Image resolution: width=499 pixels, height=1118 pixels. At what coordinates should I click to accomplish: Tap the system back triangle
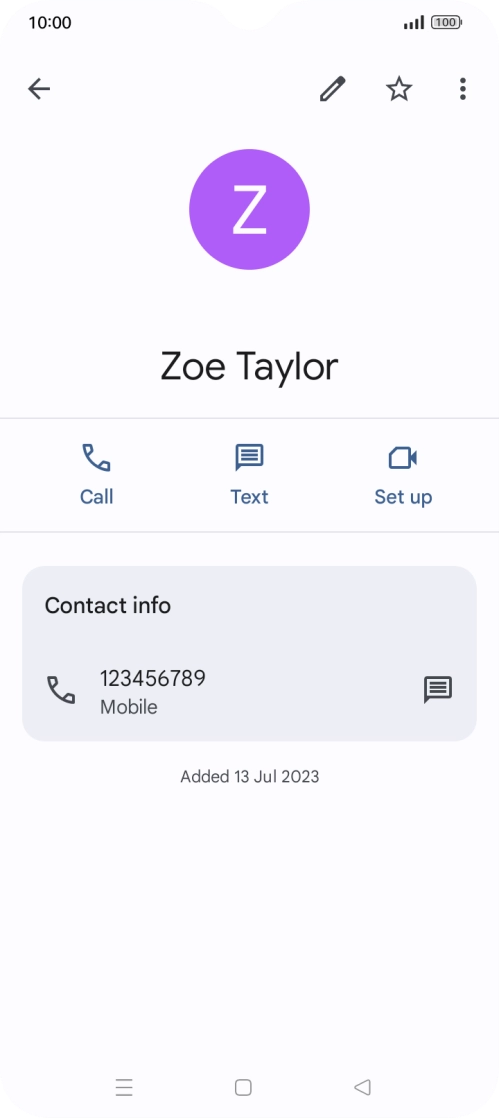(362, 1087)
